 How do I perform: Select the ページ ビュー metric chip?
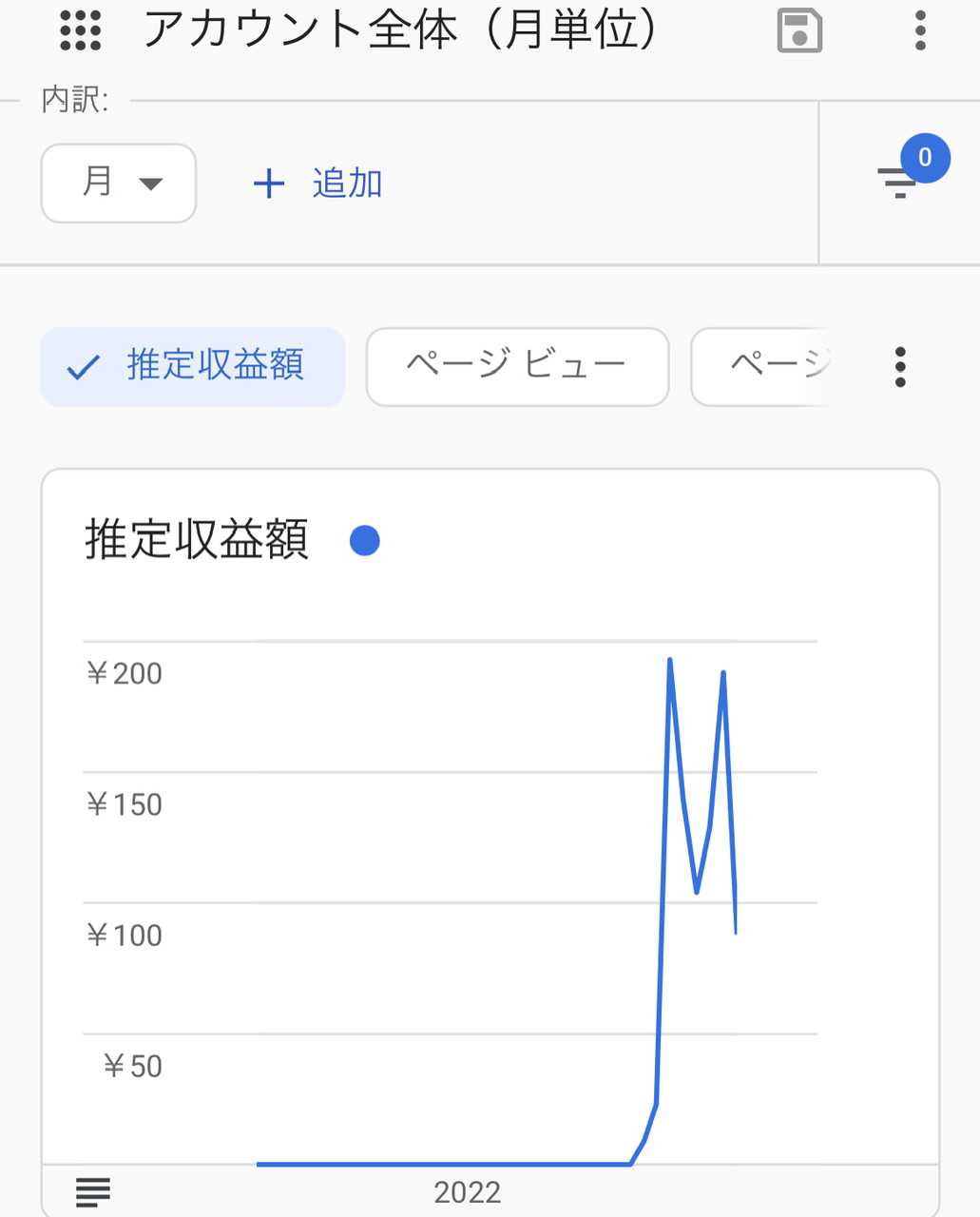[x=517, y=367]
